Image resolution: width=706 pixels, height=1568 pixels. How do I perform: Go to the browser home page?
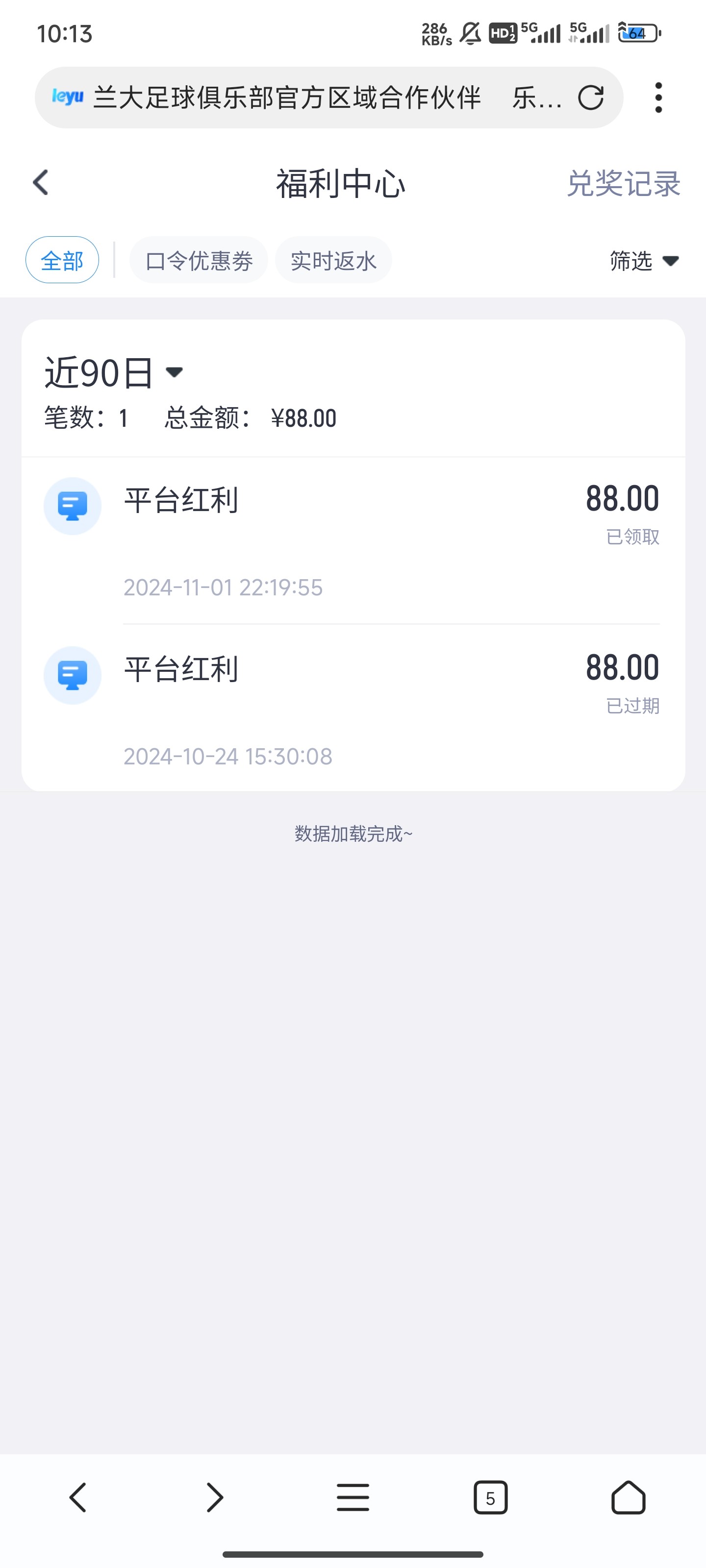tap(628, 1497)
